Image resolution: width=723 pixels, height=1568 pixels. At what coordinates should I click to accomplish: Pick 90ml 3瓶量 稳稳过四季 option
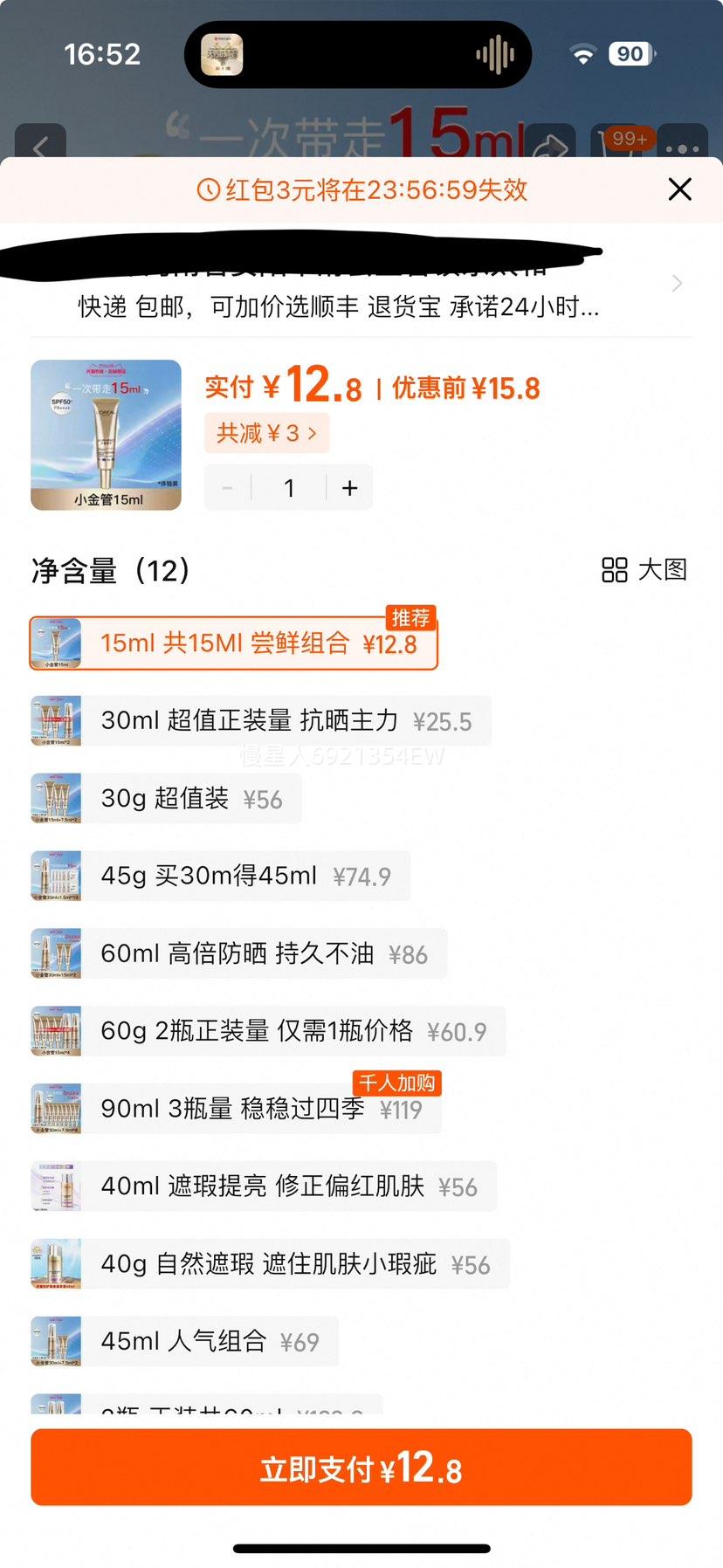point(236,1109)
